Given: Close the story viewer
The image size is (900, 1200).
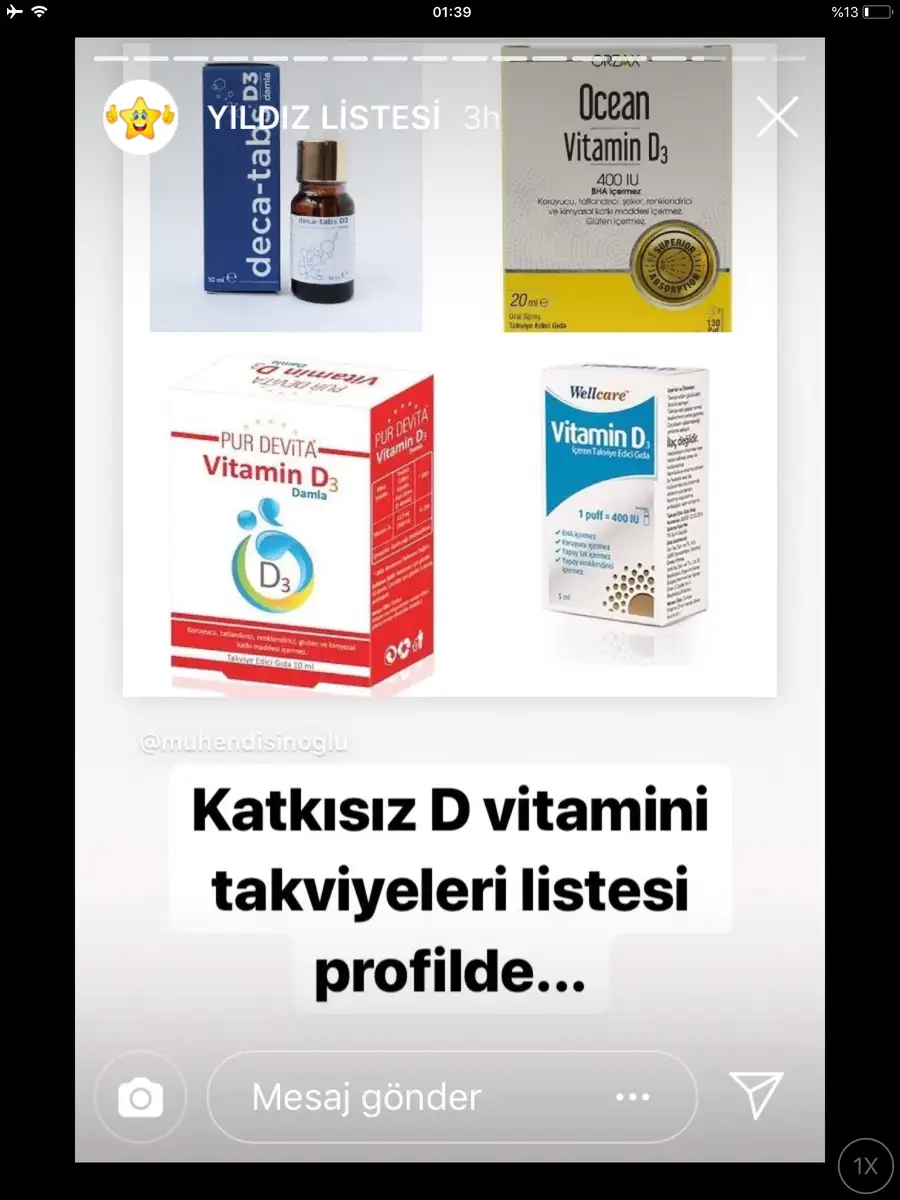Looking at the screenshot, I should coord(777,117).
